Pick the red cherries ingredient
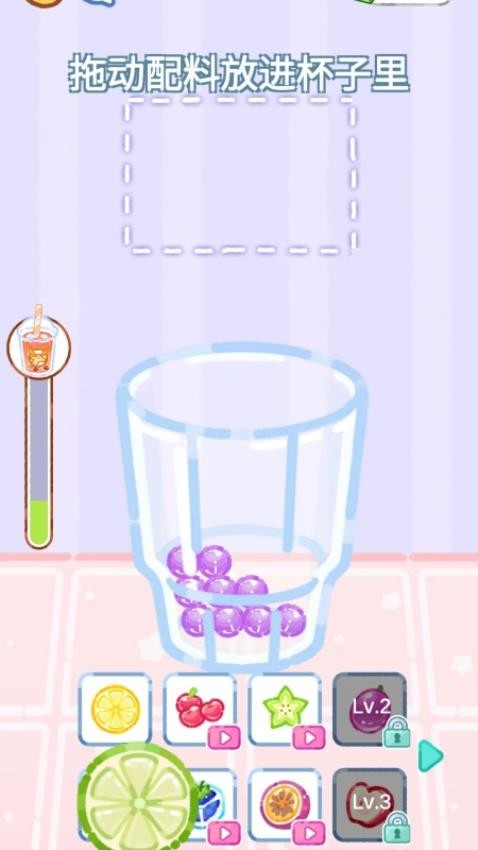 200,710
